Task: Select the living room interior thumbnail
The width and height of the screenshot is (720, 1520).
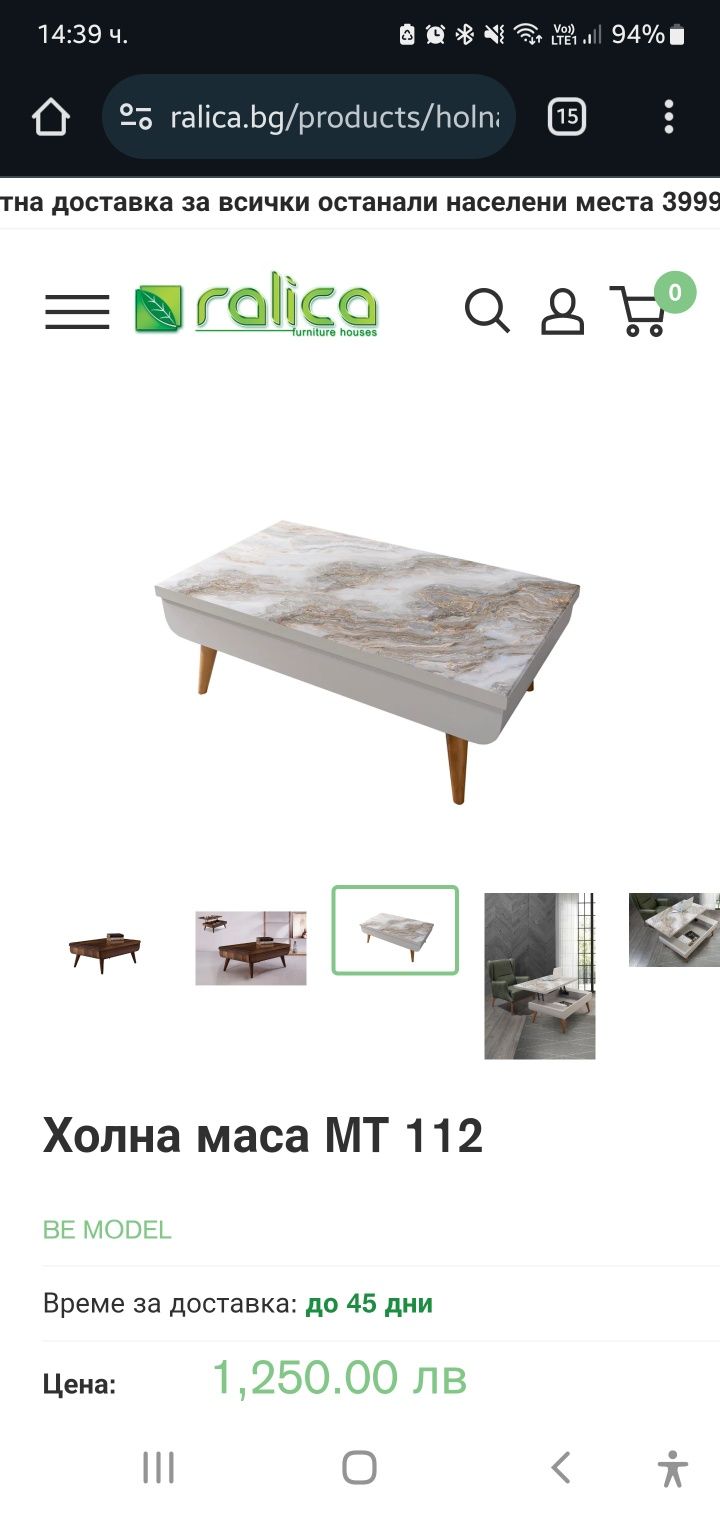Action: click(540, 976)
